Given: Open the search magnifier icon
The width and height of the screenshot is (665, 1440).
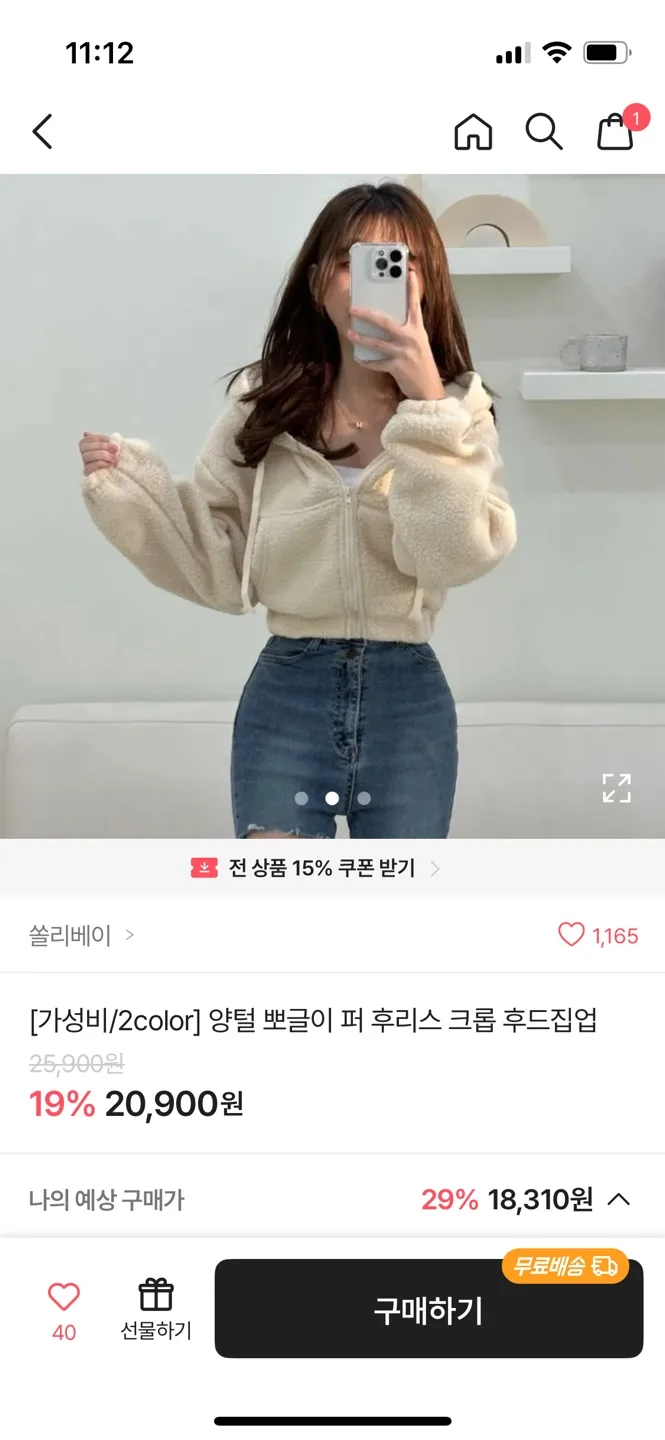Looking at the screenshot, I should point(544,132).
